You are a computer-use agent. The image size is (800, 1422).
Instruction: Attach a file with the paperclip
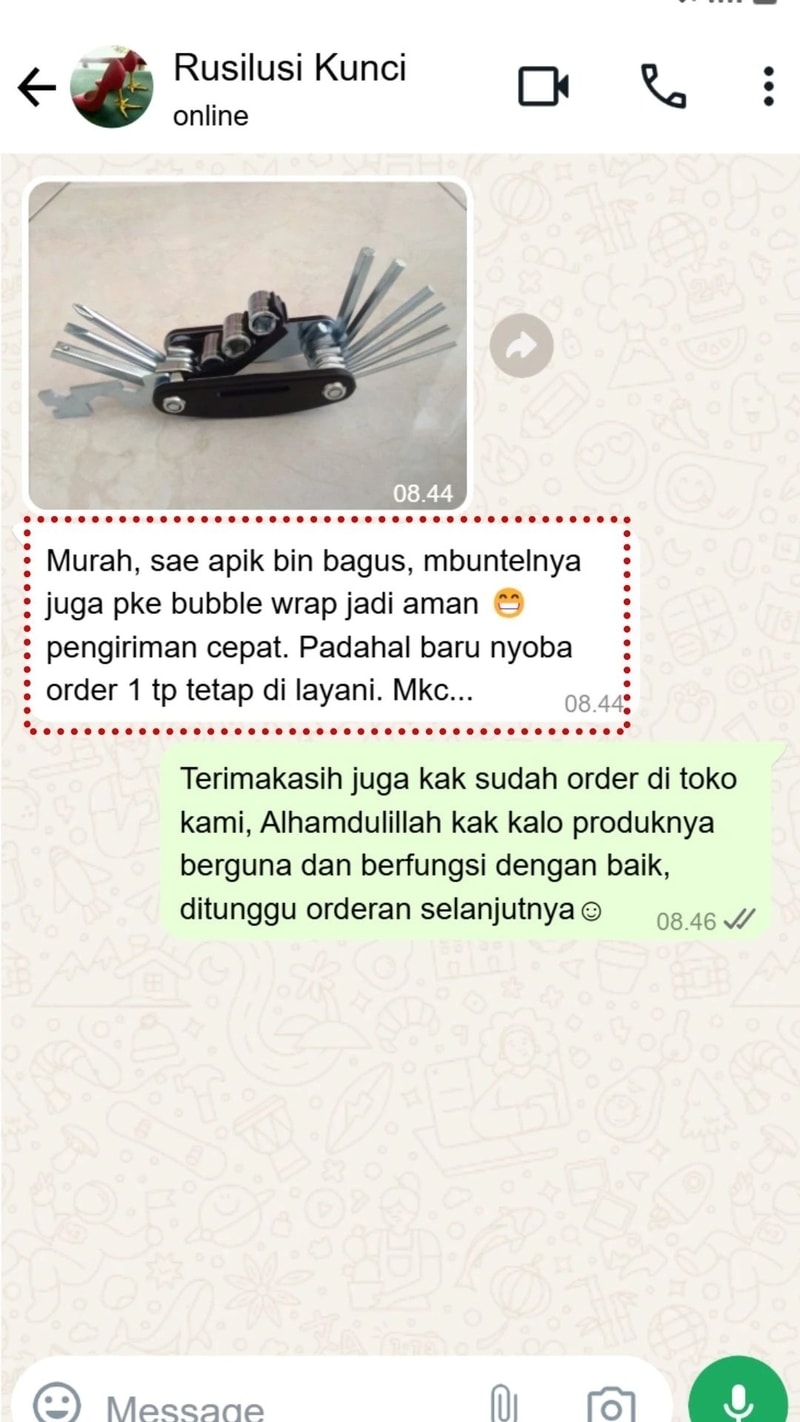[503, 1403]
